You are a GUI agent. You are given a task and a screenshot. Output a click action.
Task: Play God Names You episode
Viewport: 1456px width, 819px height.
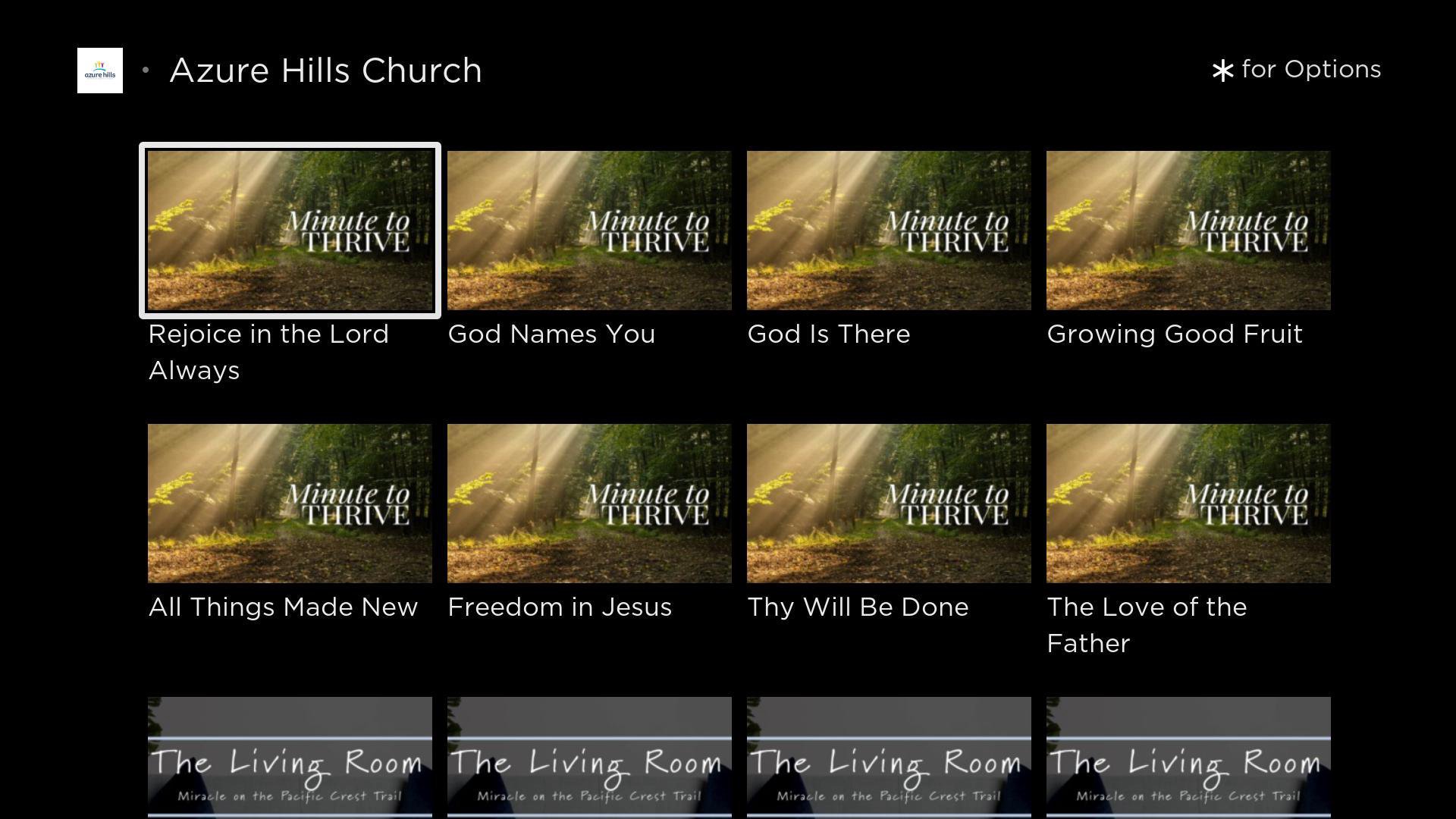(589, 231)
